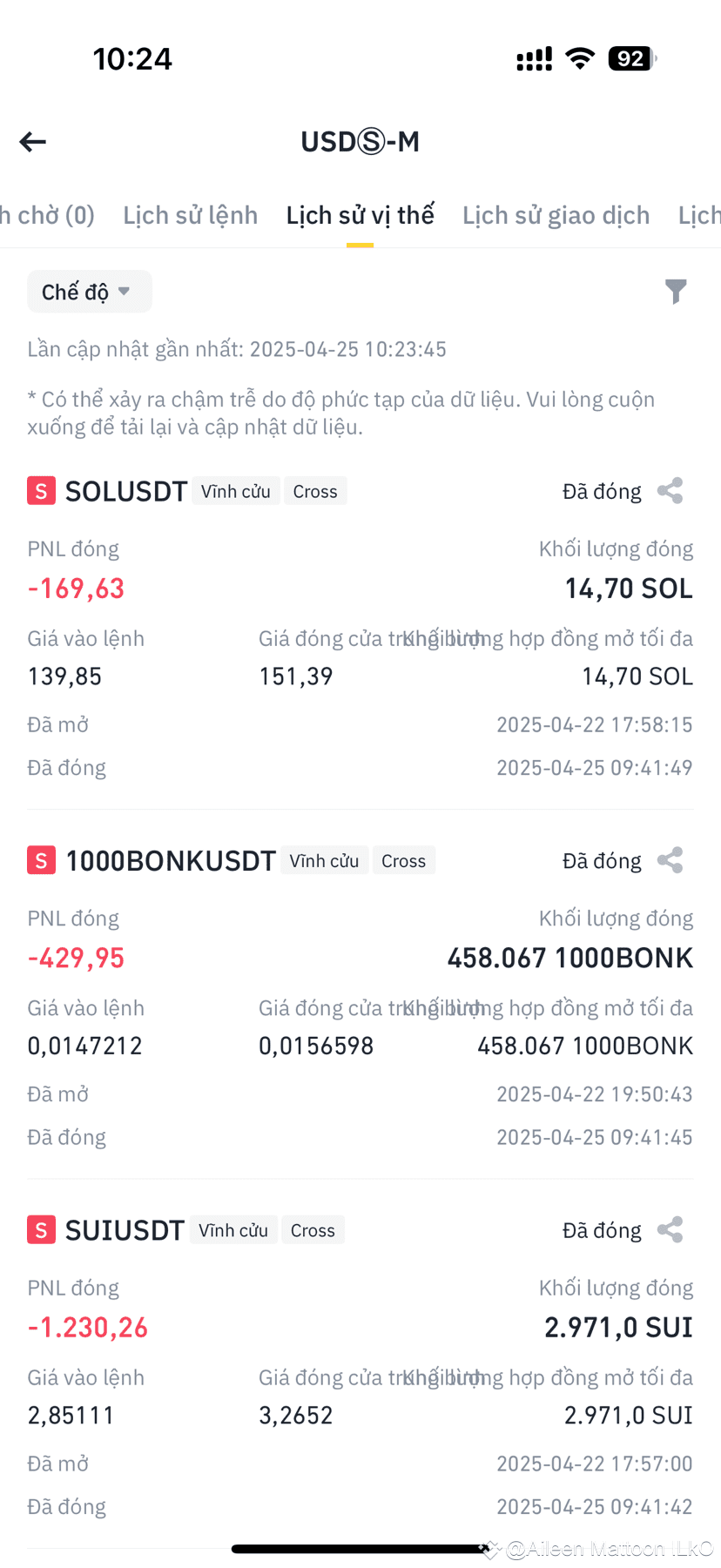Switch to the Lịch sử lệnh tab
This screenshot has width=721, height=1568.
[x=190, y=214]
